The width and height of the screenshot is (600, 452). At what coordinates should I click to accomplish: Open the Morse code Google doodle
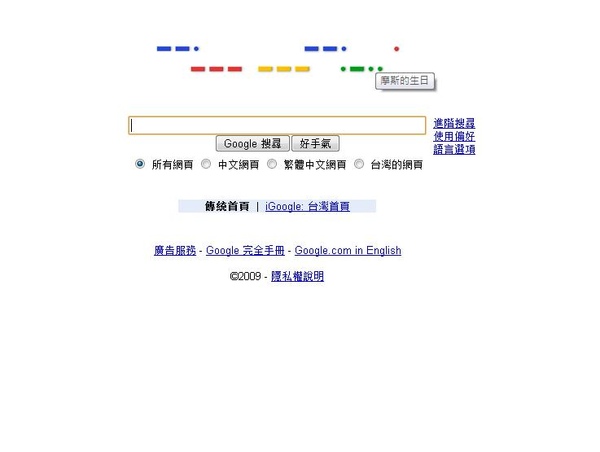278,58
